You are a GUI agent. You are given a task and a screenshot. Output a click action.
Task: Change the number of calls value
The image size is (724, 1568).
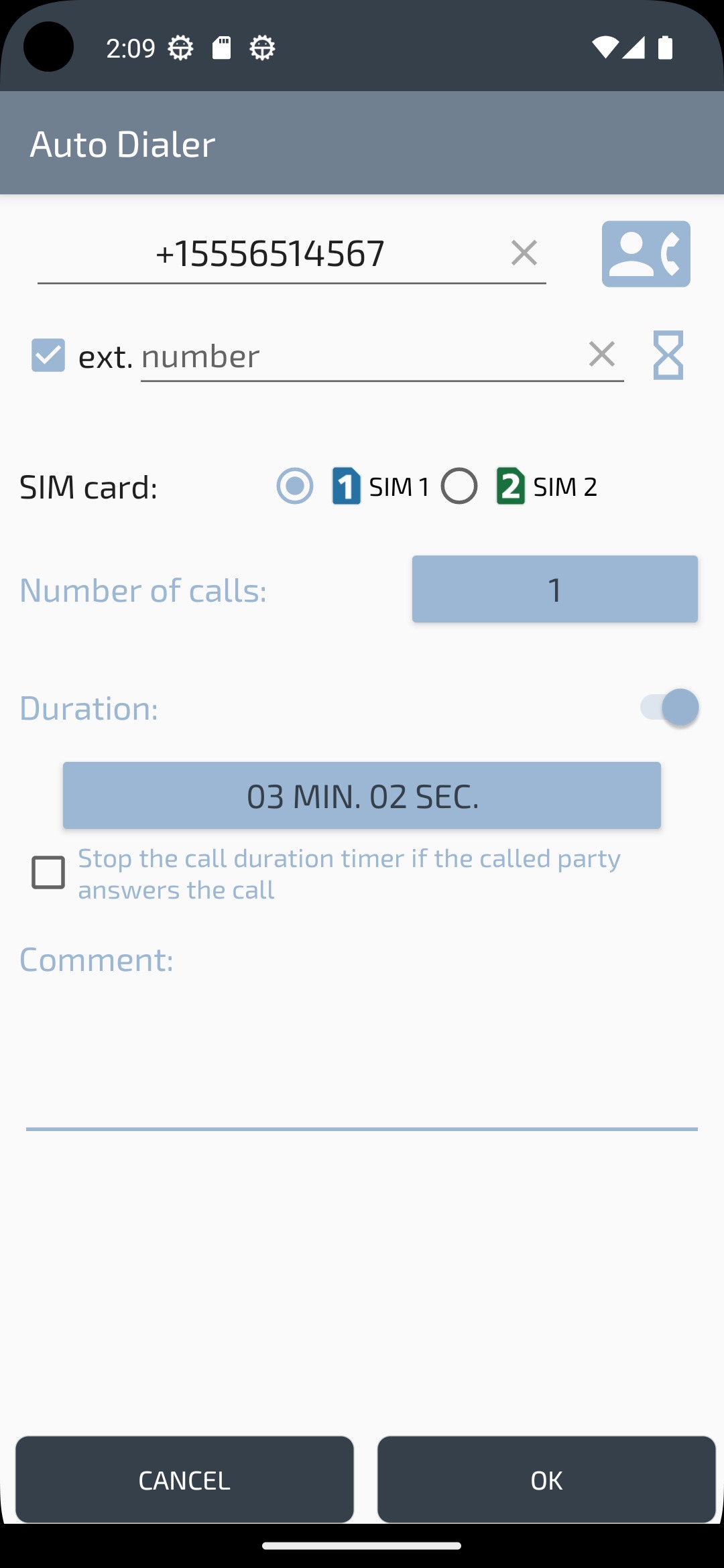point(555,589)
